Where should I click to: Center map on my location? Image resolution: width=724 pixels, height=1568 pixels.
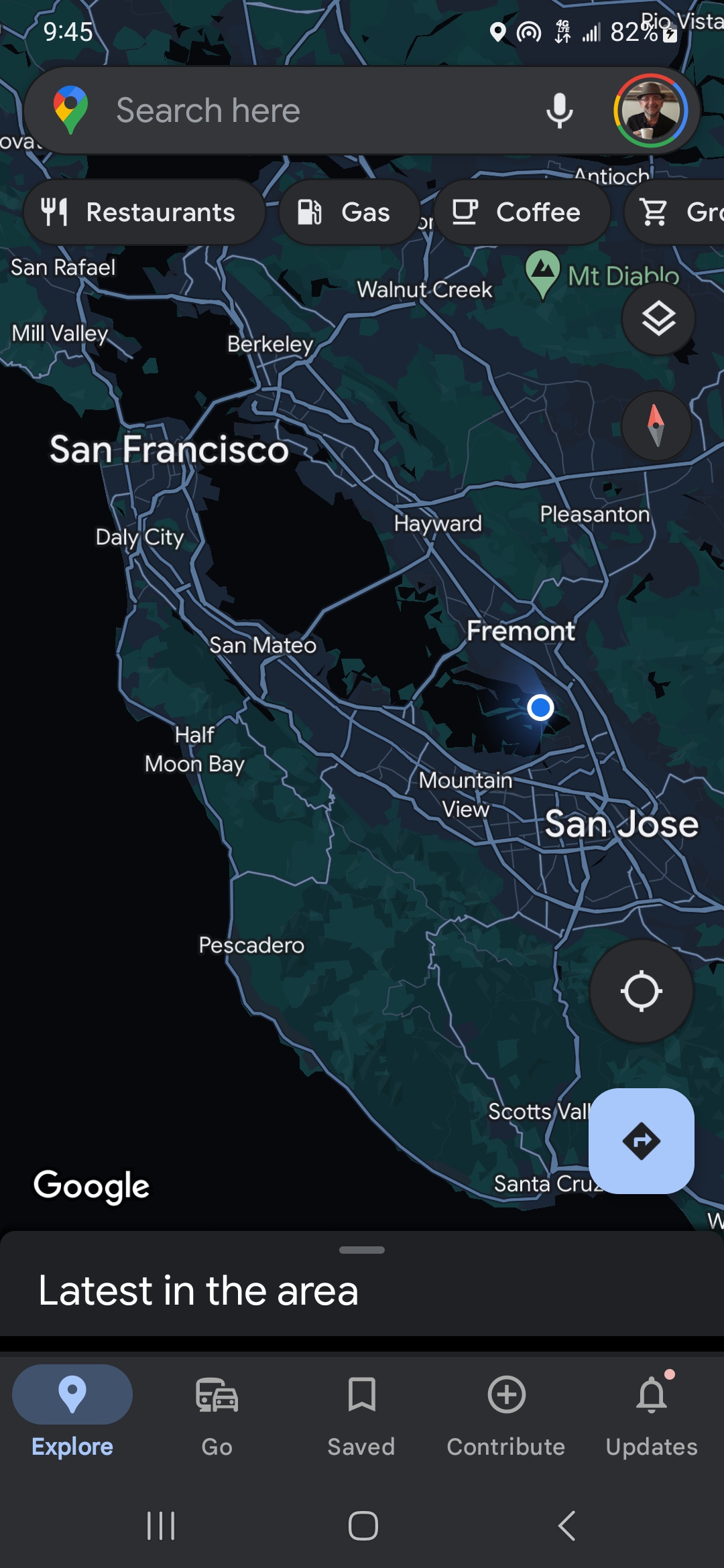click(x=642, y=991)
